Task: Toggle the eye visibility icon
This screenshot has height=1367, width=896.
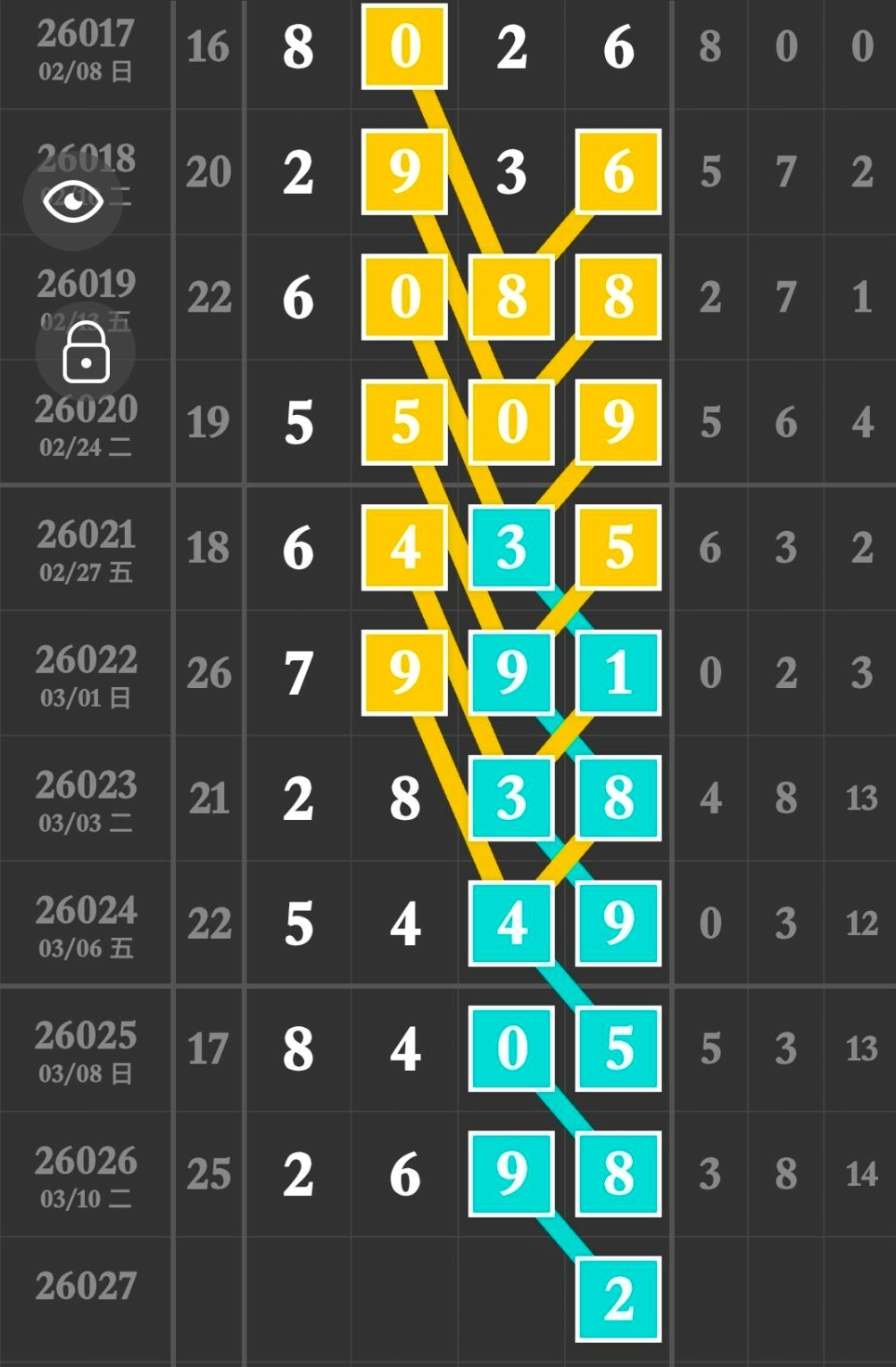Action: point(72,201)
